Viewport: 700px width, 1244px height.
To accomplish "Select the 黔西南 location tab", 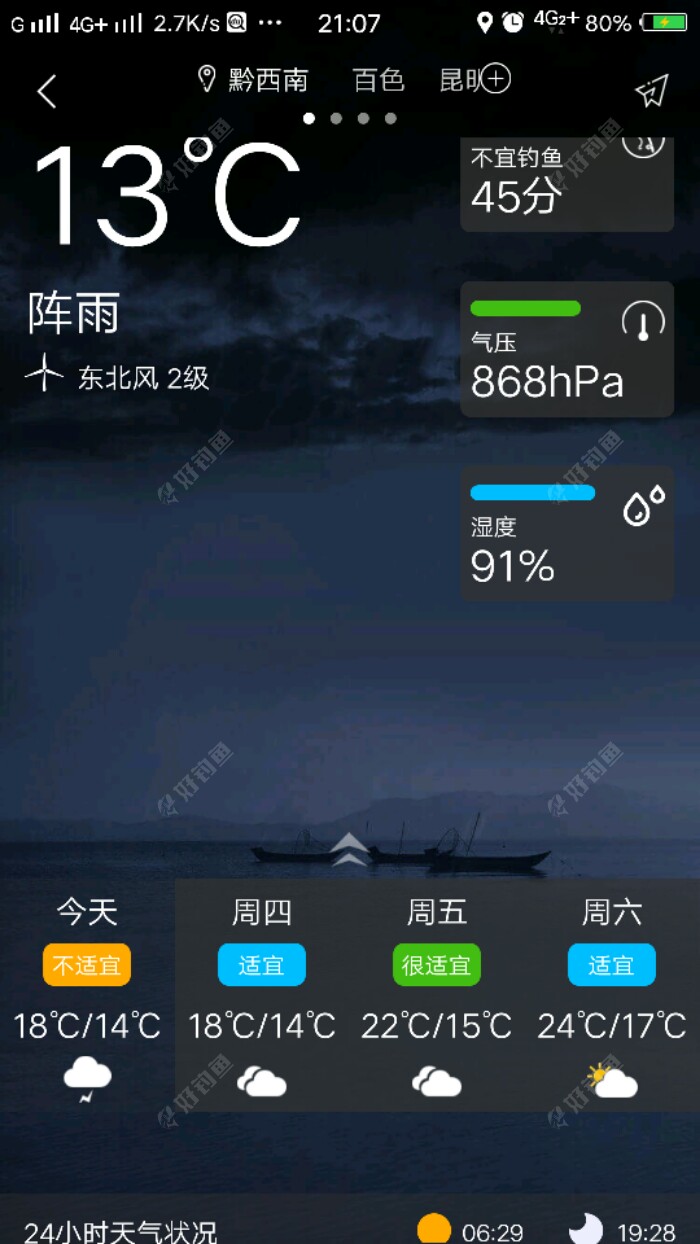I will [255, 80].
